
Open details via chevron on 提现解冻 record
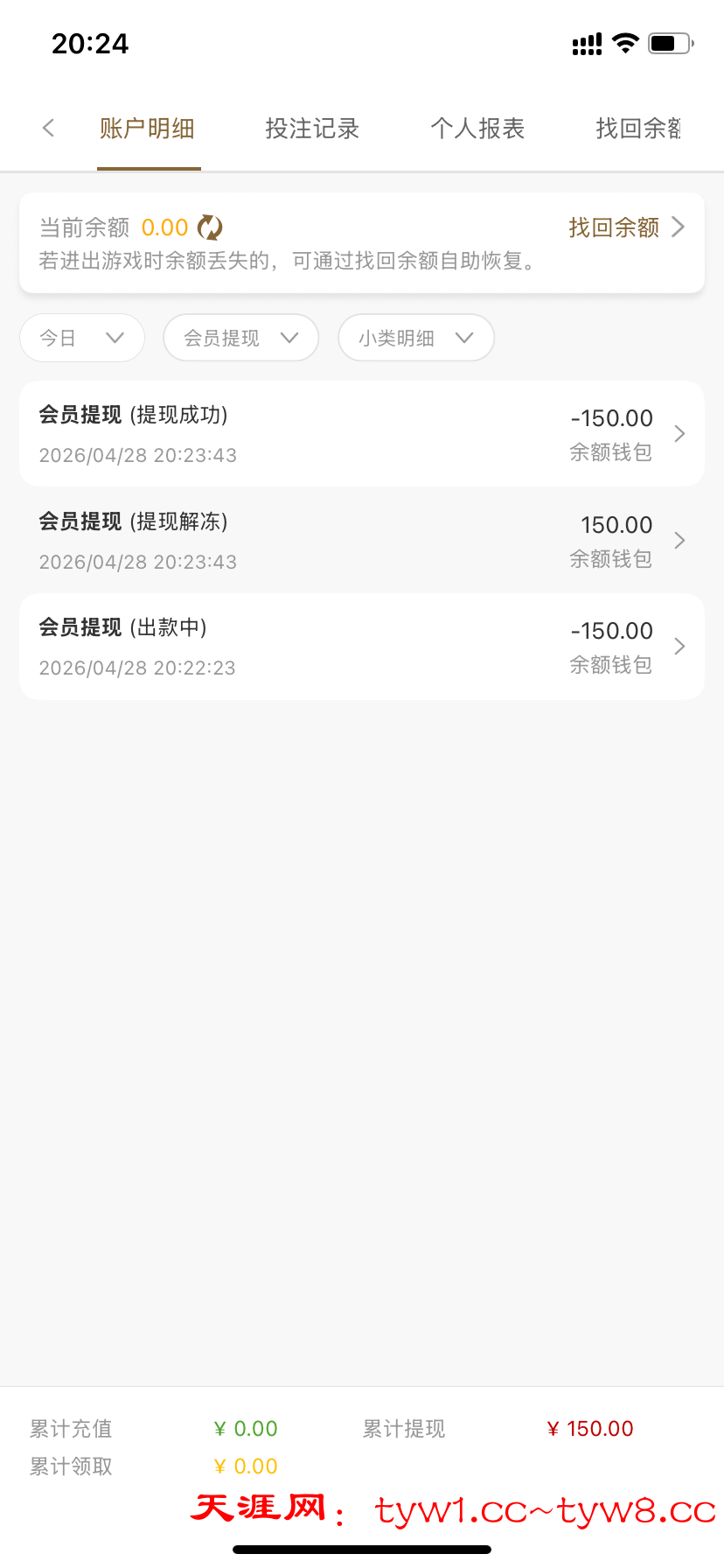[x=679, y=540]
